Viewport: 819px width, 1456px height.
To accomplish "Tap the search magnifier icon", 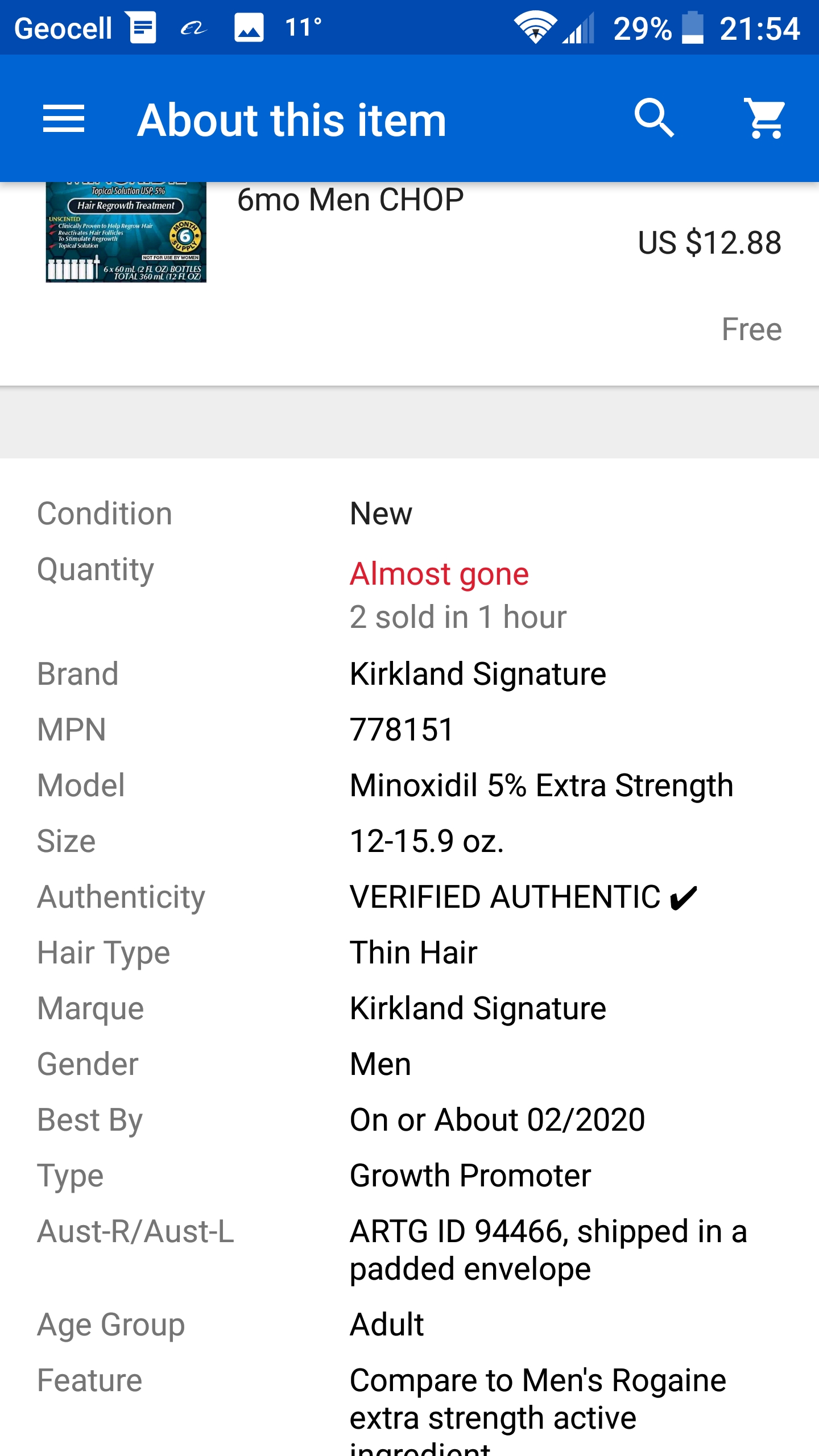I will [x=654, y=118].
